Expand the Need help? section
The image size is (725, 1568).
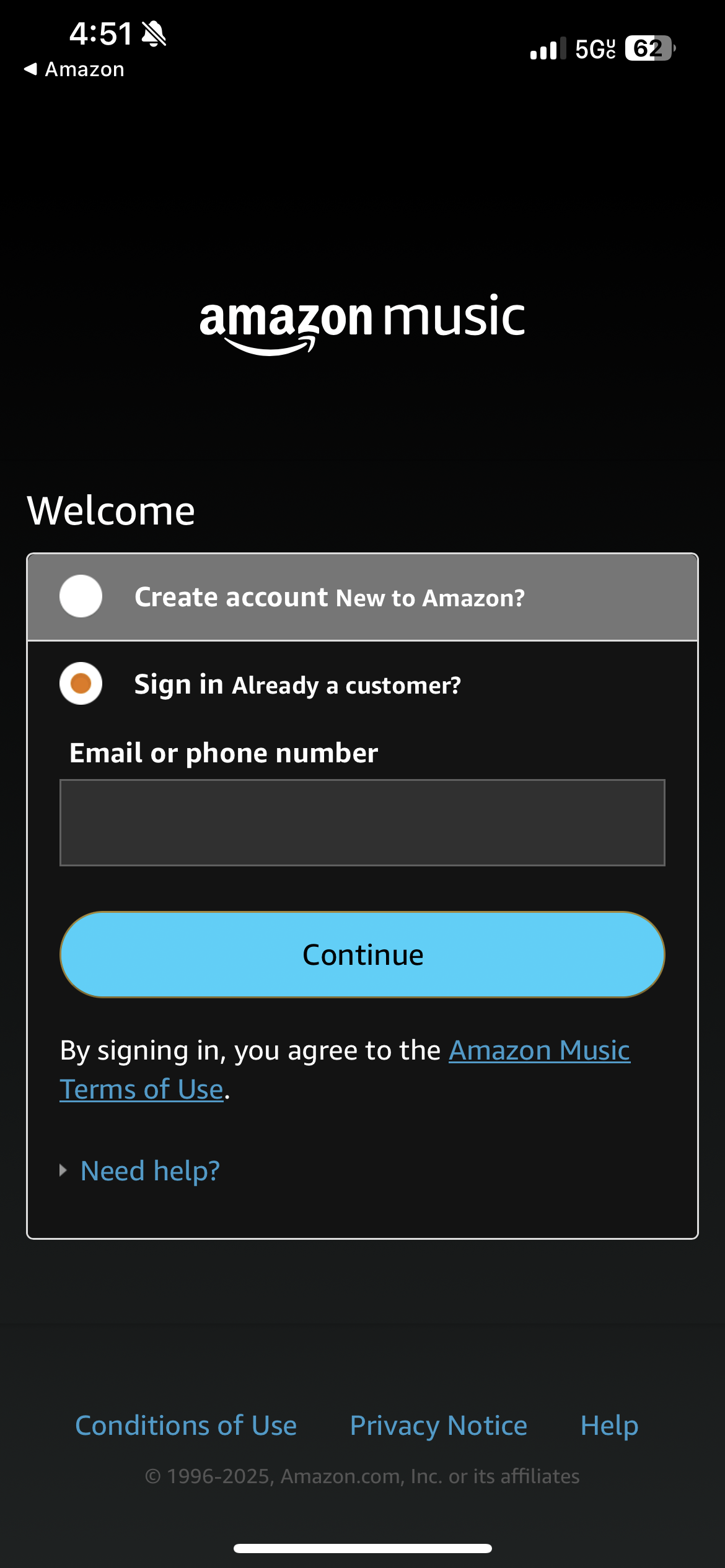(x=150, y=1170)
